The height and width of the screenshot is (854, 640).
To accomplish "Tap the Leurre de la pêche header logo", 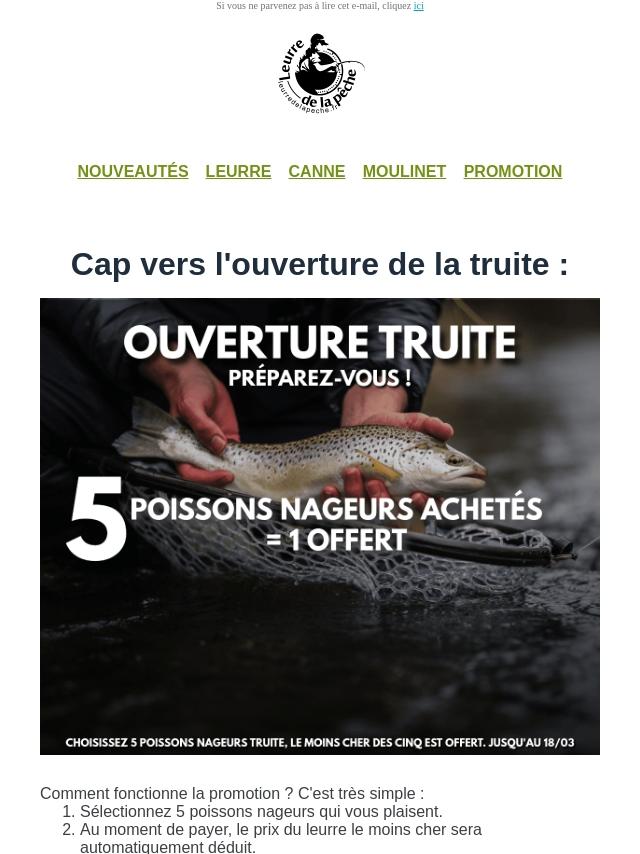I will (321, 74).
